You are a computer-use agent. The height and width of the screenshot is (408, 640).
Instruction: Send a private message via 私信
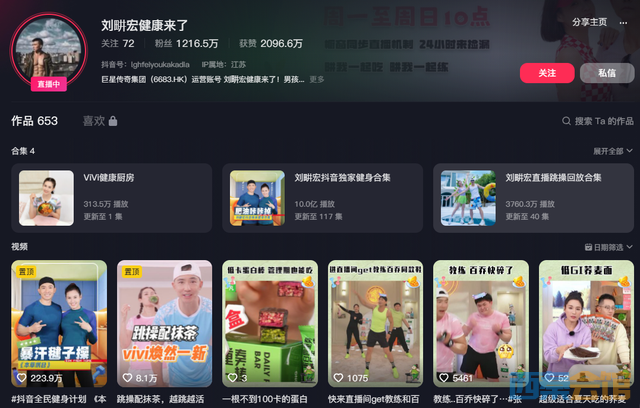click(606, 73)
